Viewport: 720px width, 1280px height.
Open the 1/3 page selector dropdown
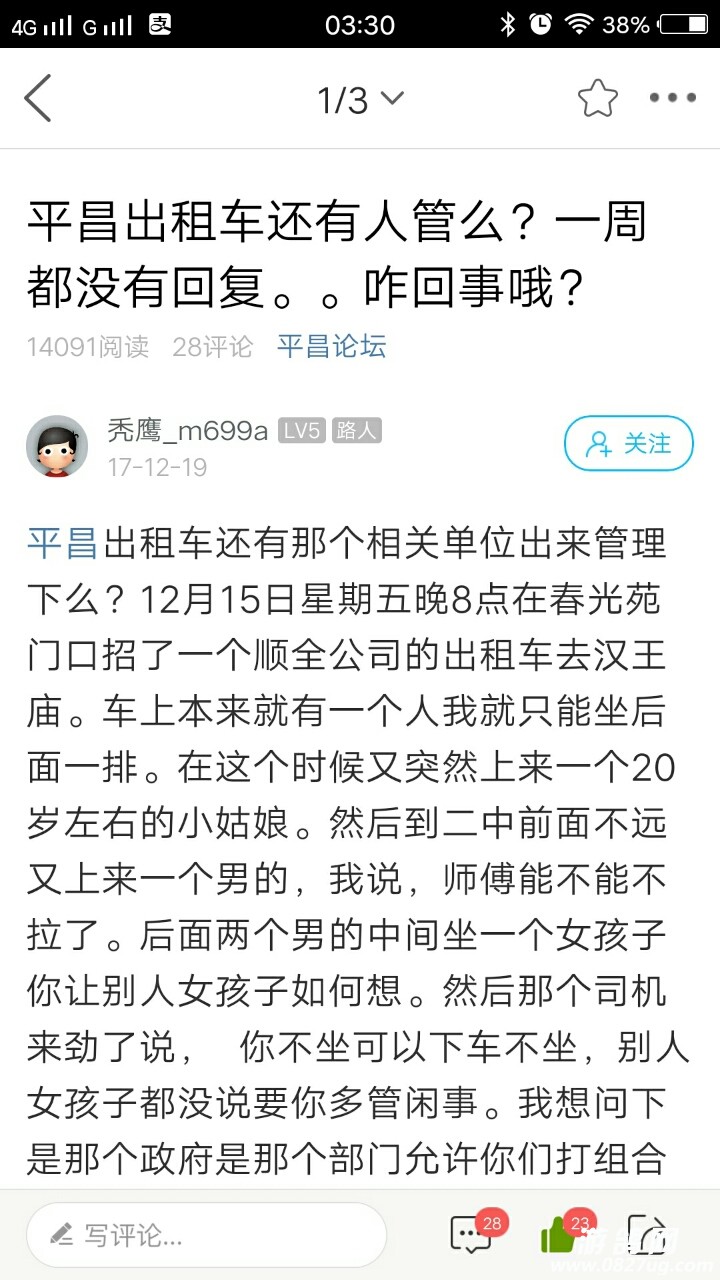coord(360,99)
